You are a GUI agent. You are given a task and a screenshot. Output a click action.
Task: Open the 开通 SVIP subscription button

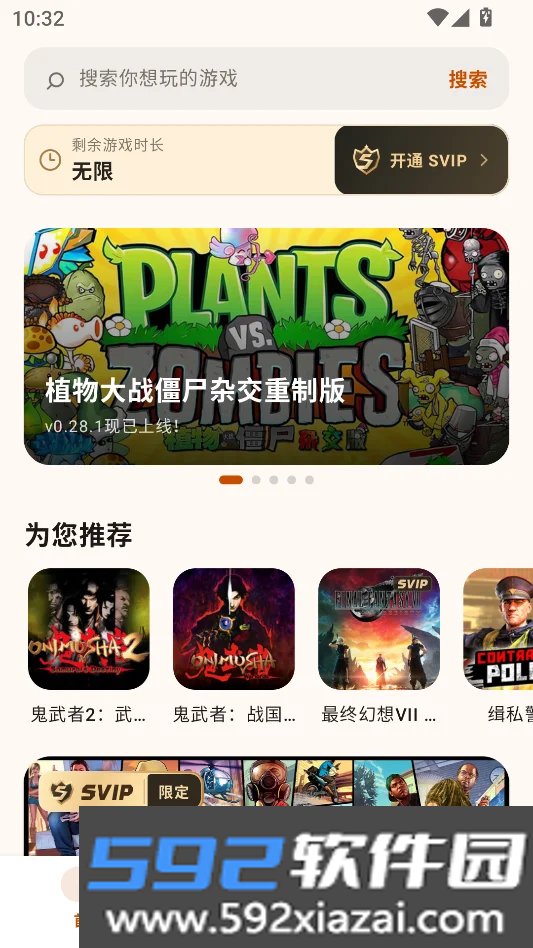click(421, 160)
